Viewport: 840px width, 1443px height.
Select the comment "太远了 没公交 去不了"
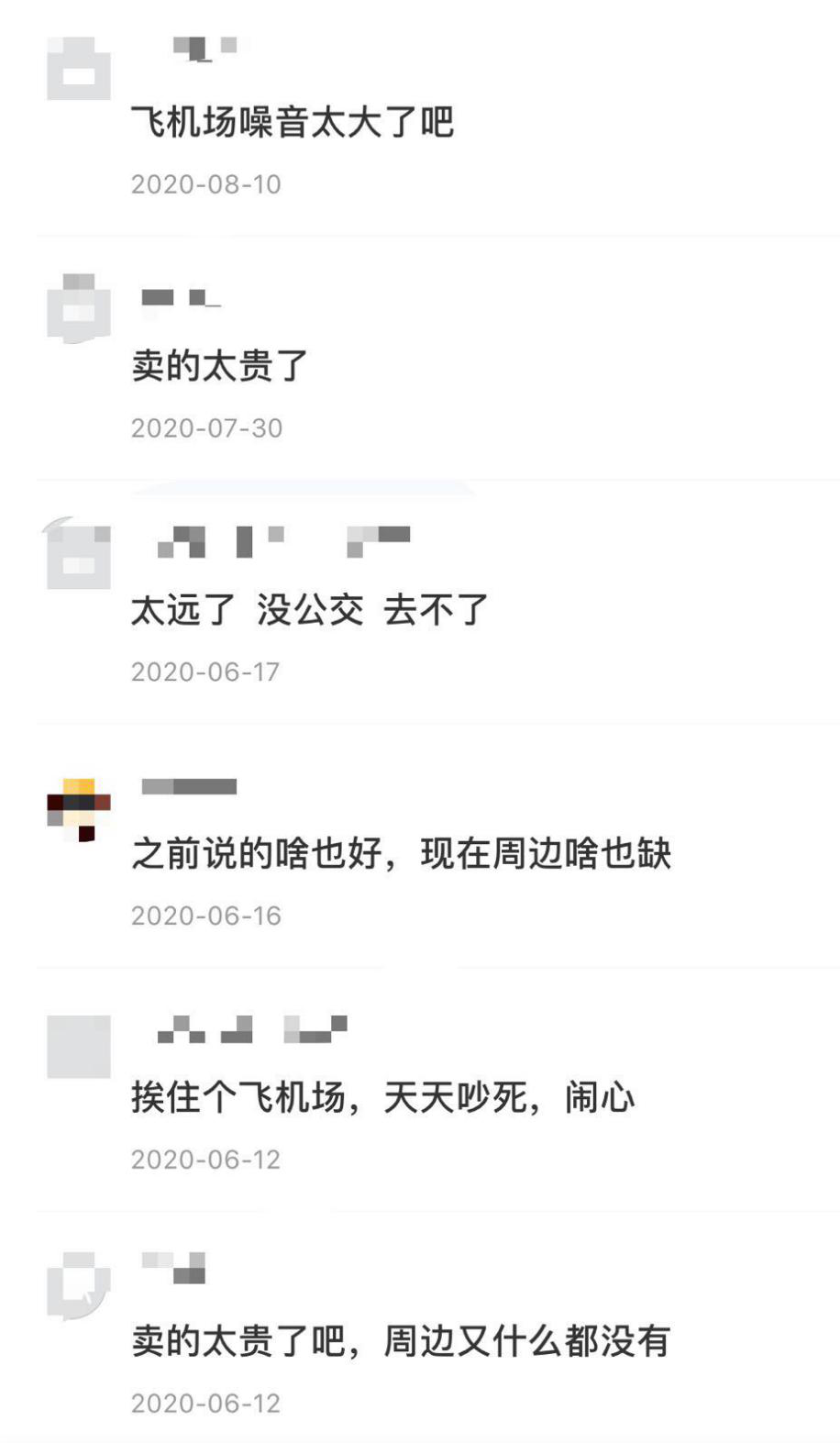pyautogui.click(x=310, y=610)
